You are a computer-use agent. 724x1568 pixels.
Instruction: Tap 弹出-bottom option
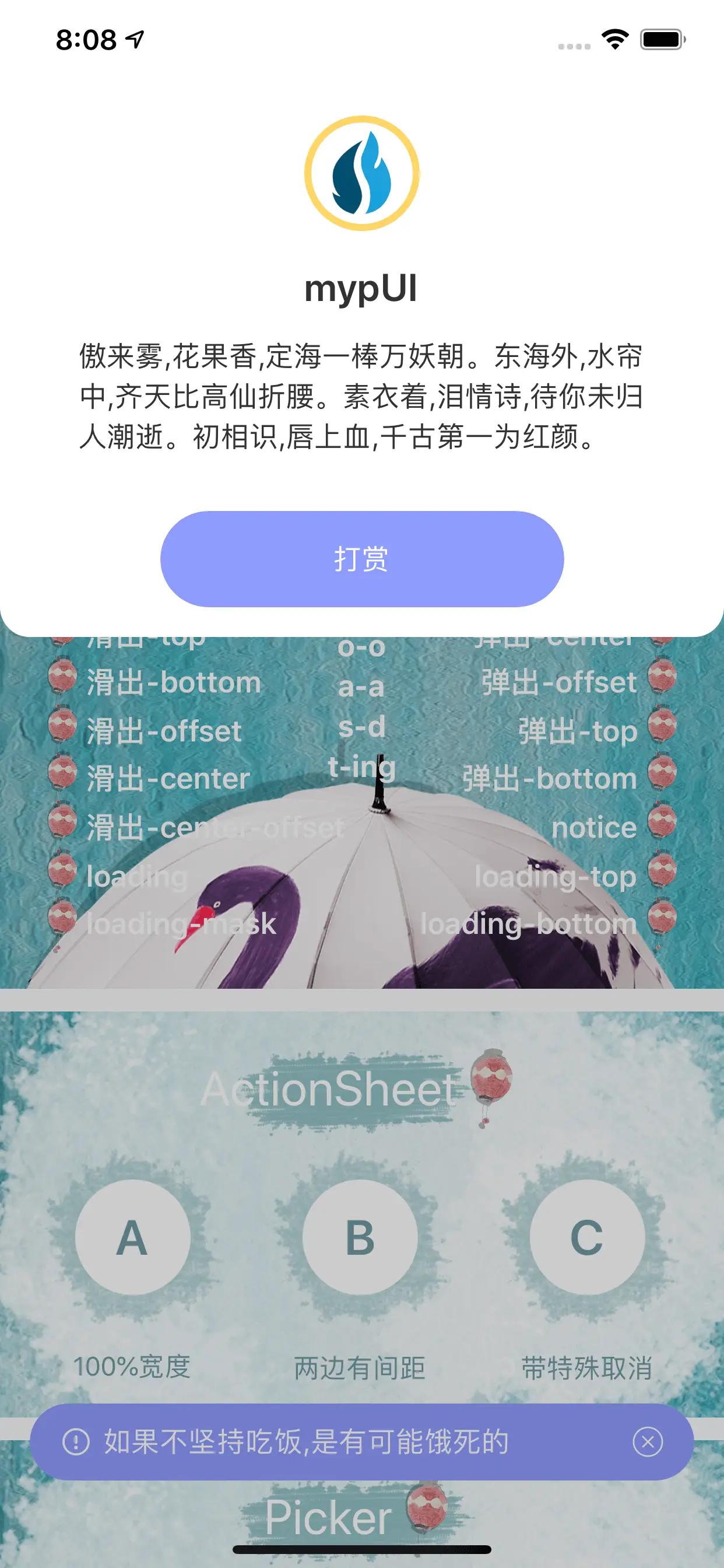click(x=549, y=779)
